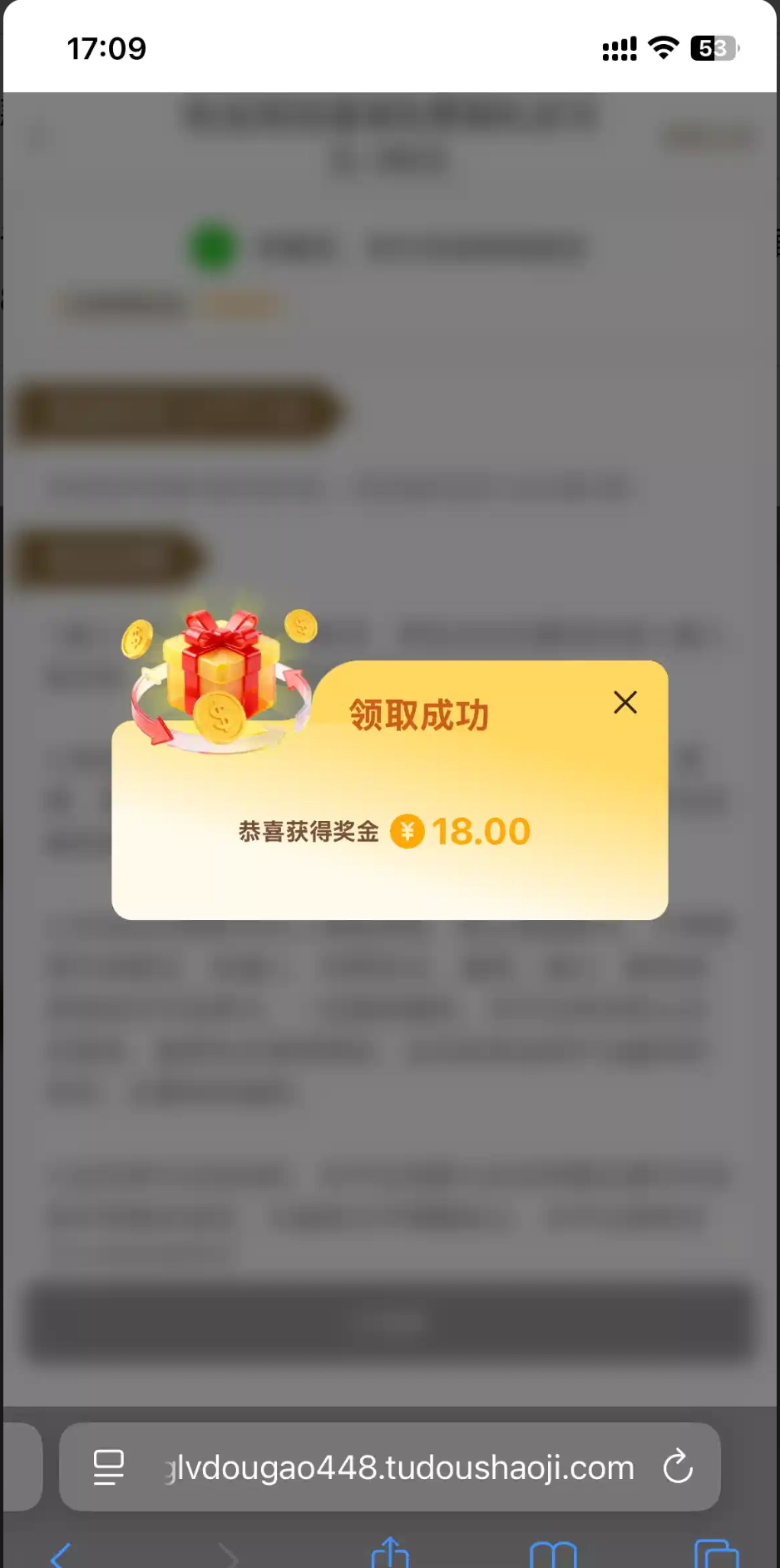The width and height of the screenshot is (780, 1568).
Task: Close the 领取成功 reward popup
Action: (x=625, y=702)
